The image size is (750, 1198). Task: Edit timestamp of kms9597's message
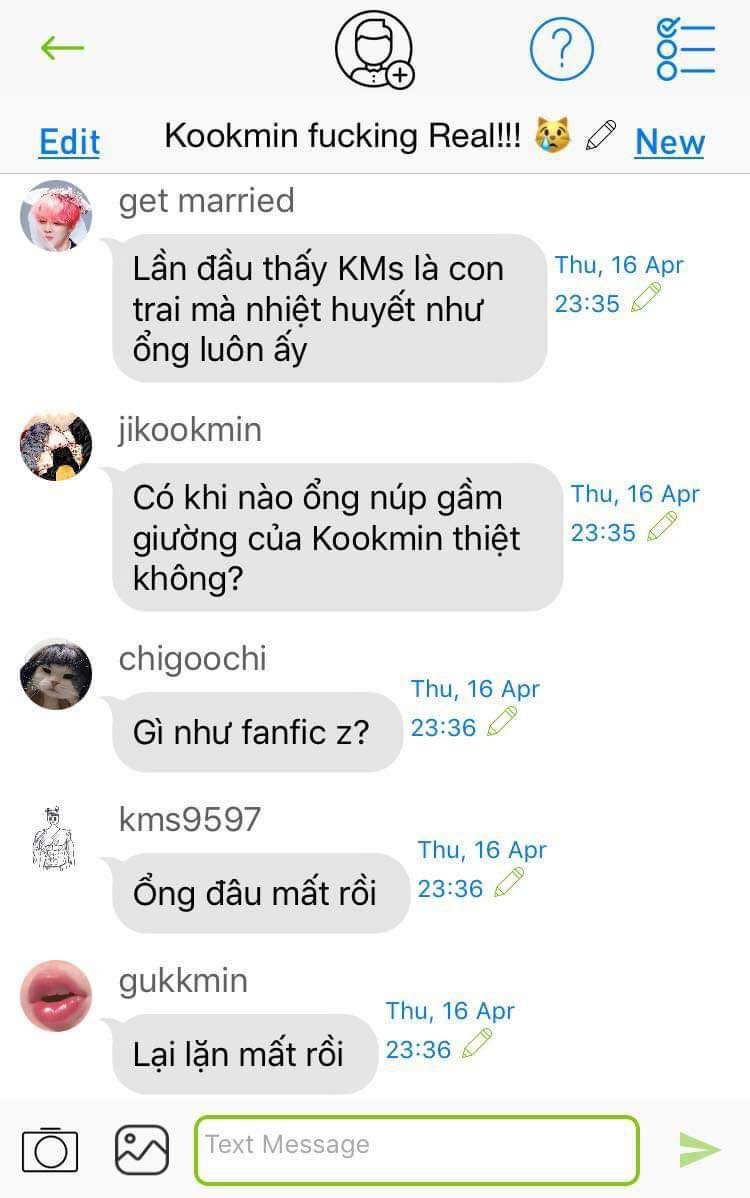coord(509,882)
